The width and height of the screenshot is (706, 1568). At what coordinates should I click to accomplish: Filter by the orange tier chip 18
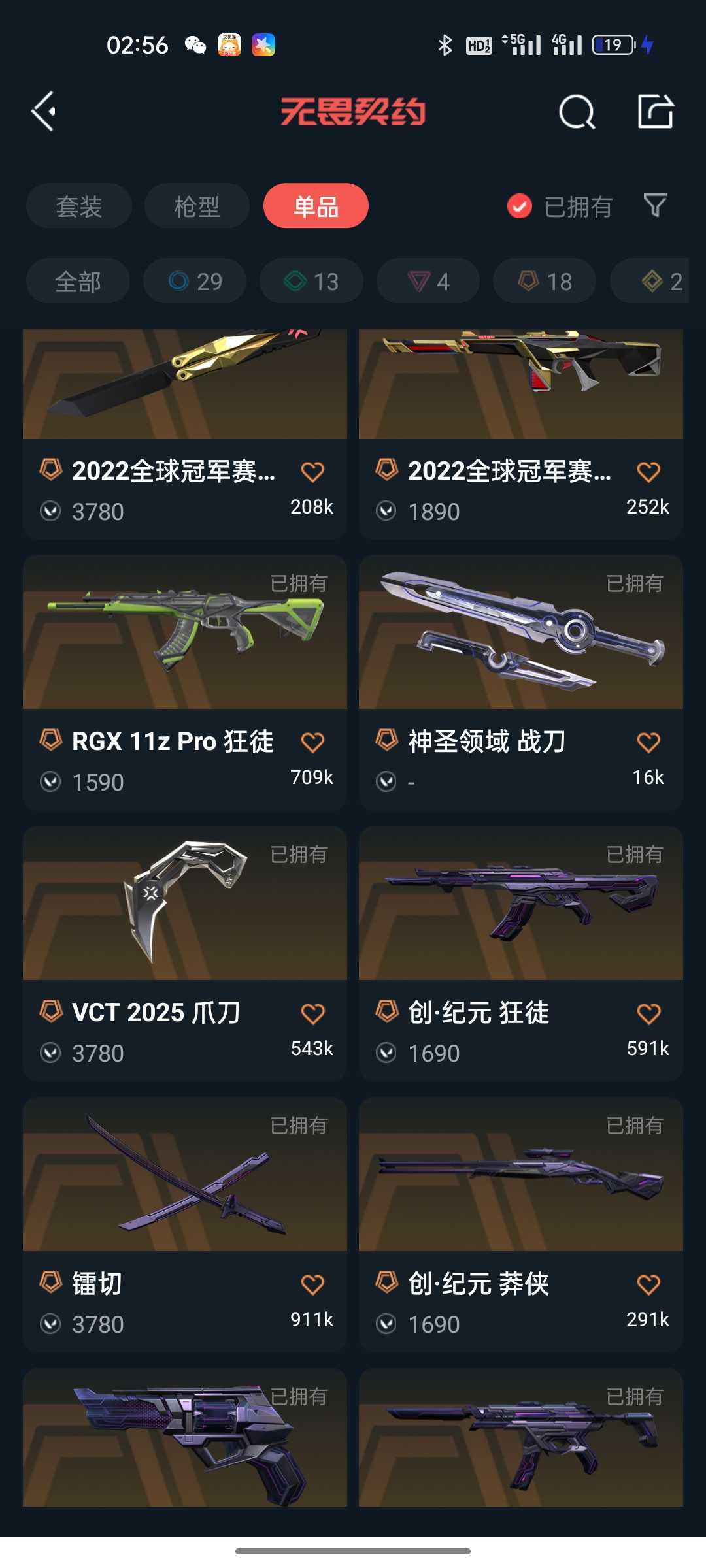click(545, 282)
